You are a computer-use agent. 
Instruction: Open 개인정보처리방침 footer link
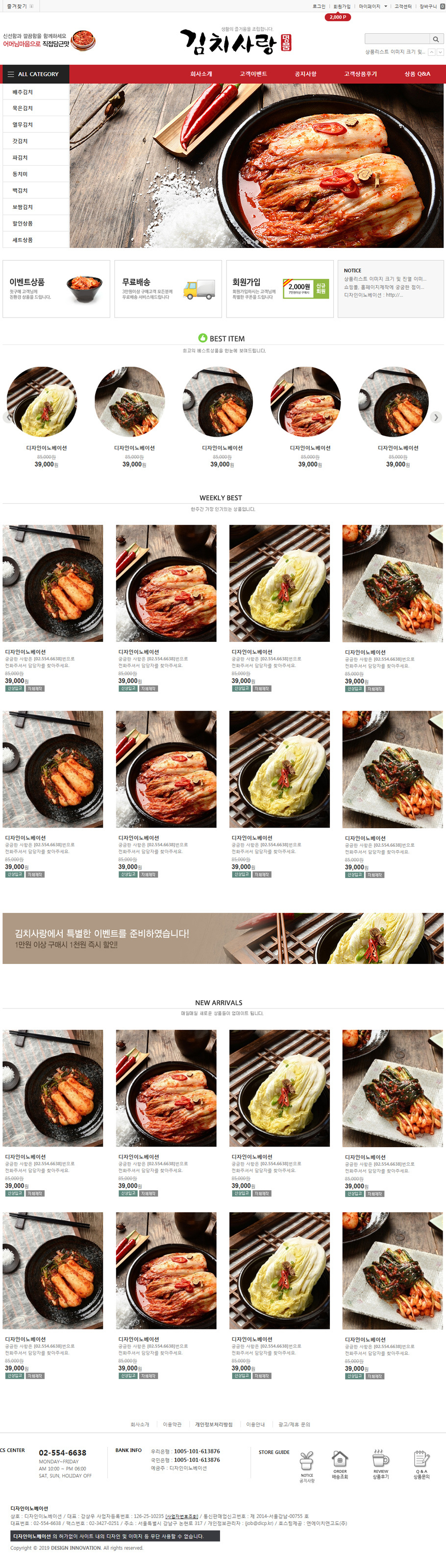pos(214,1424)
